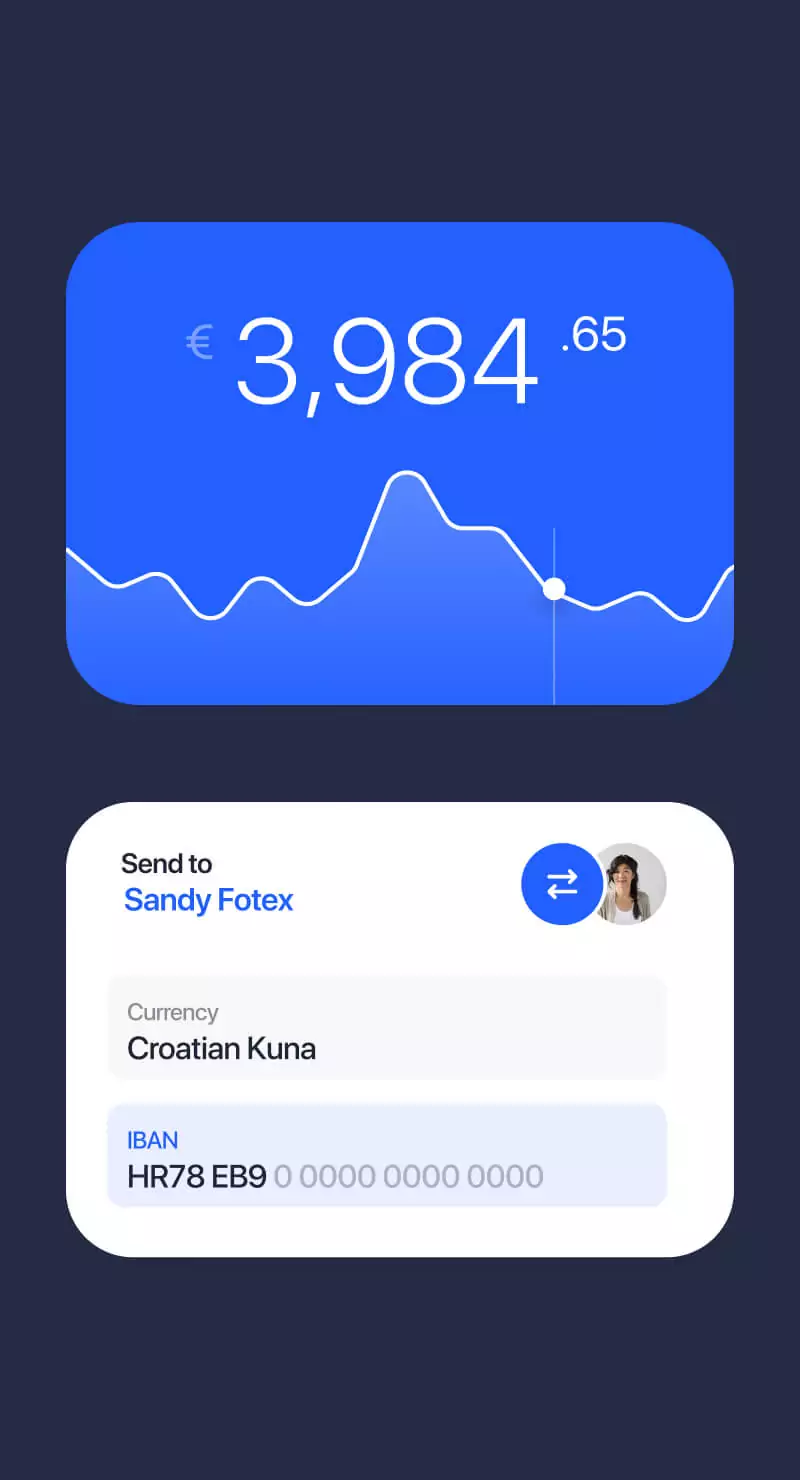Image resolution: width=800 pixels, height=1480 pixels.
Task: Tap the IBAN input field
Action: tap(387, 1156)
